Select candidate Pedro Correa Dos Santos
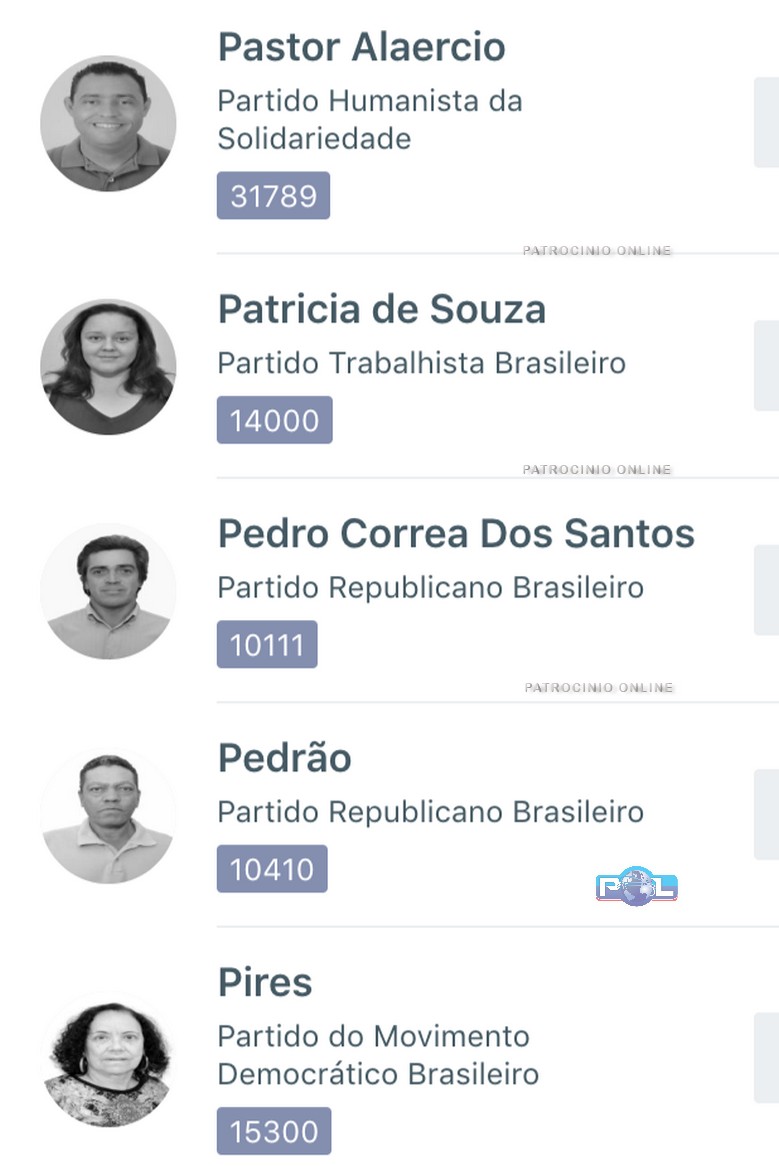This screenshot has height=1166, width=779. (456, 534)
